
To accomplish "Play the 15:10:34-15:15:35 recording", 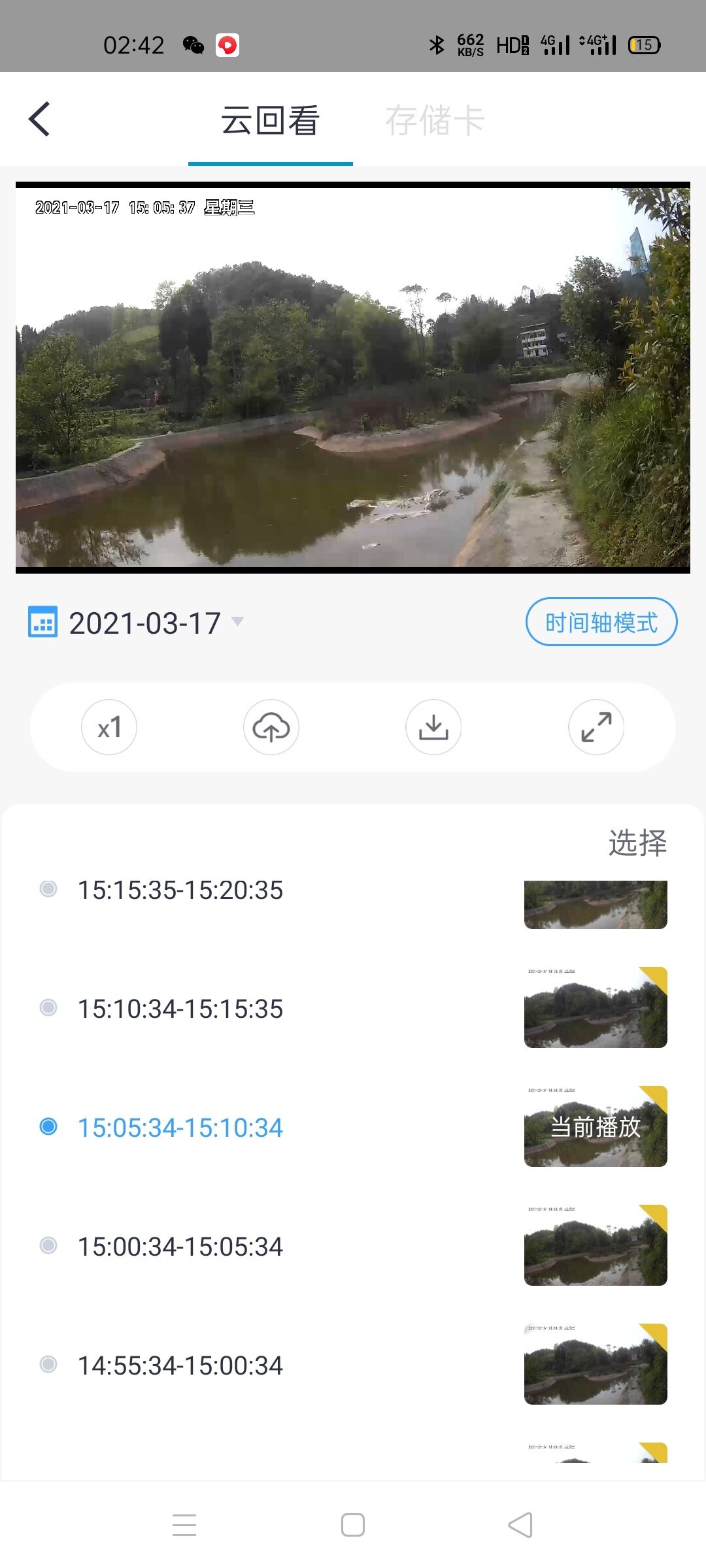I will [180, 1009].
